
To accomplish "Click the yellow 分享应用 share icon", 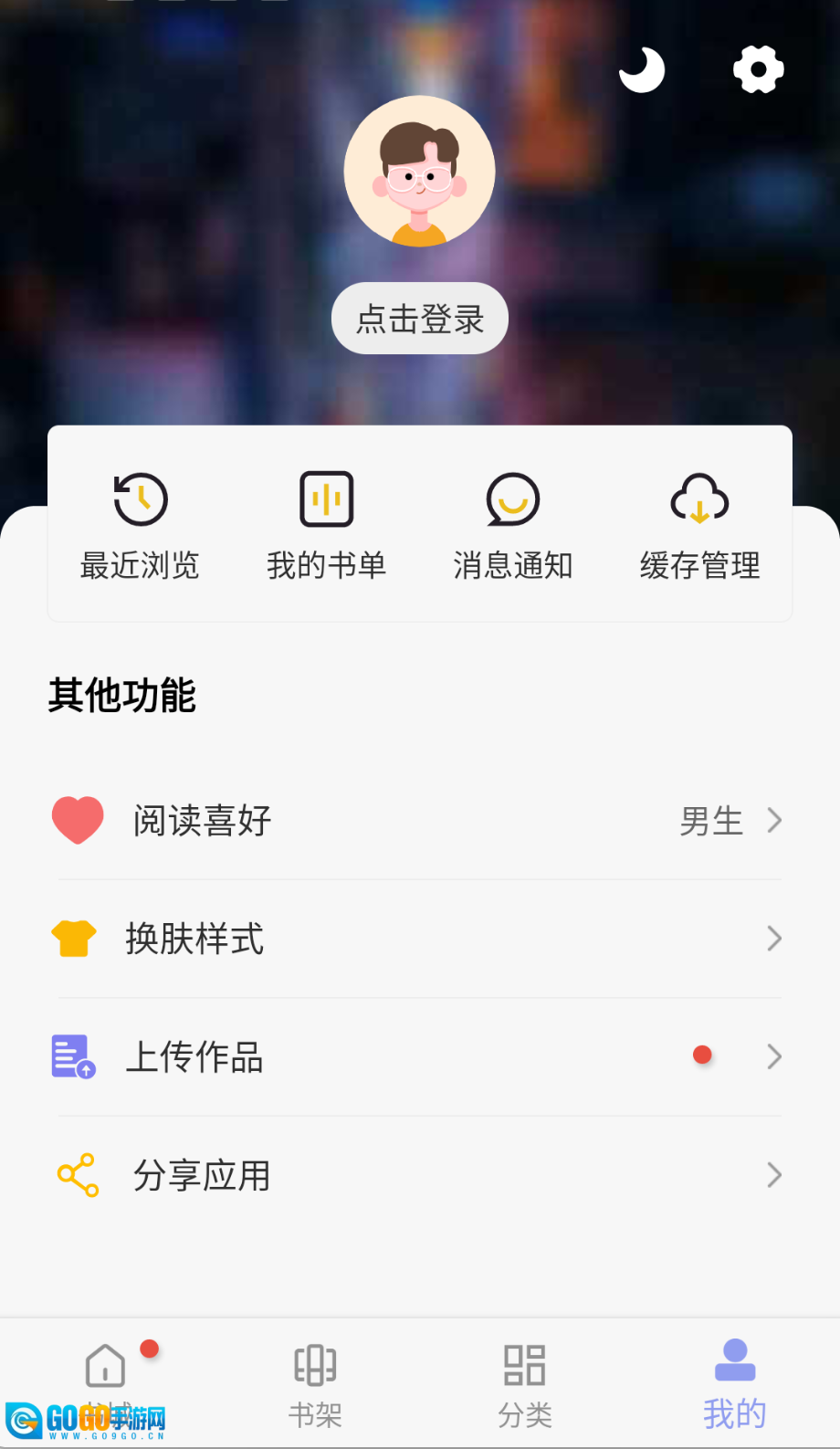I will pos(77,1175).
